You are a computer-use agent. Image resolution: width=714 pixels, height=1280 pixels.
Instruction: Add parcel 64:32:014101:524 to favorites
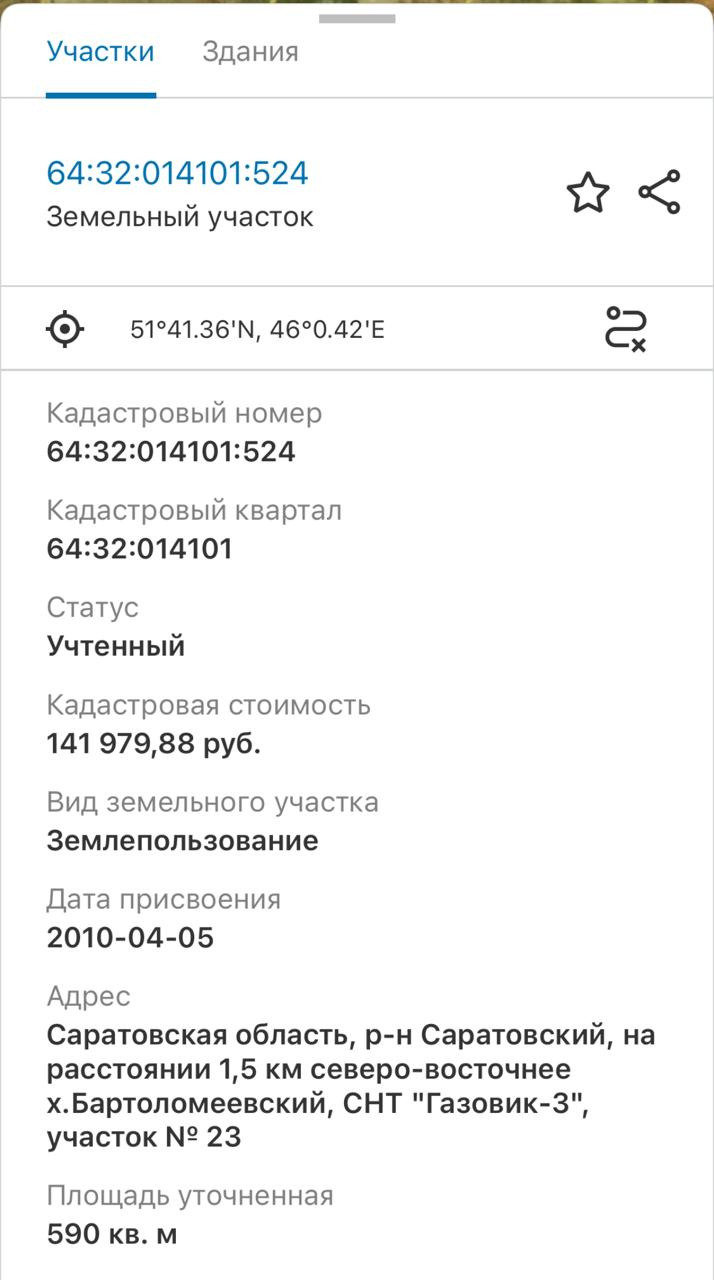[x=588, y=192]
